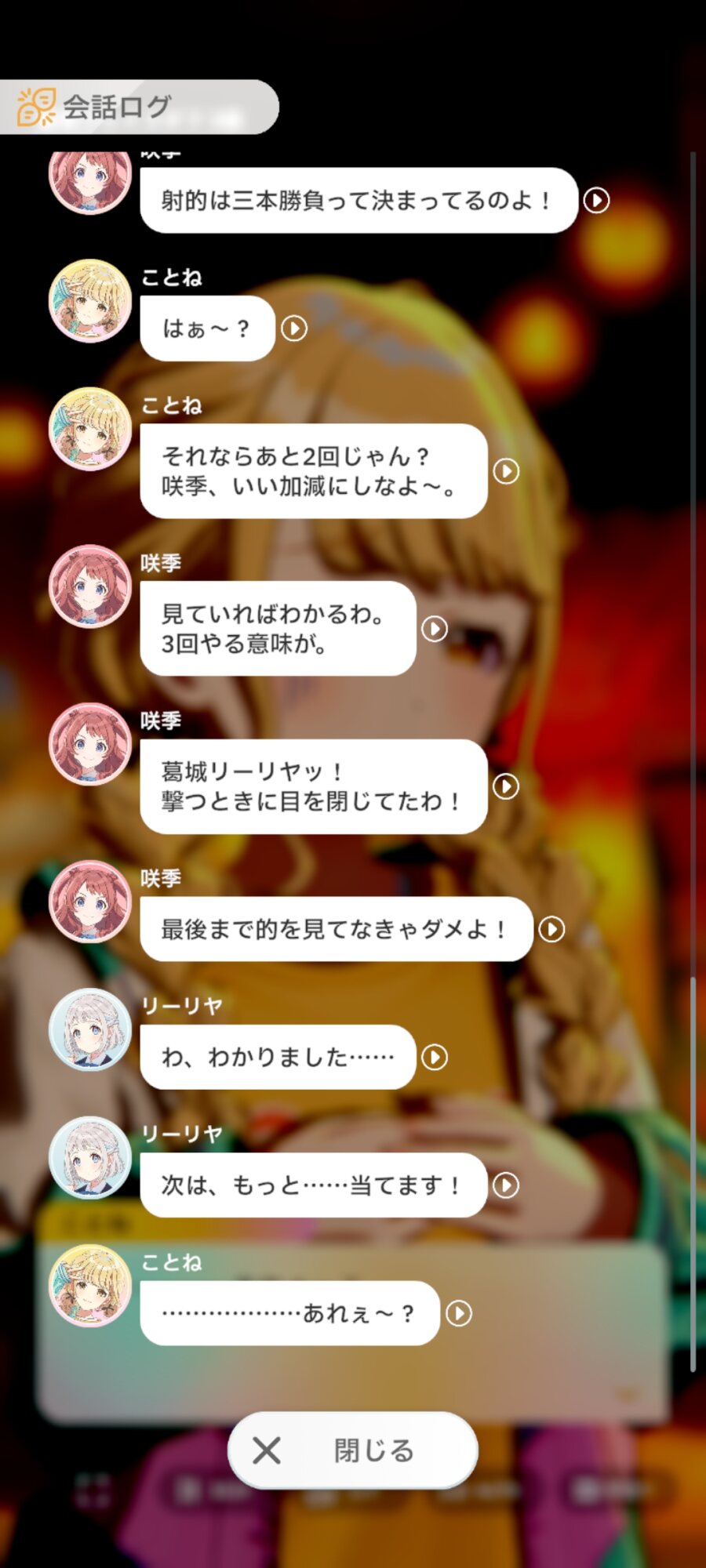
Task: Play voice for 葛城リーリヤッ！ line
Action: [x=506, y=786]
